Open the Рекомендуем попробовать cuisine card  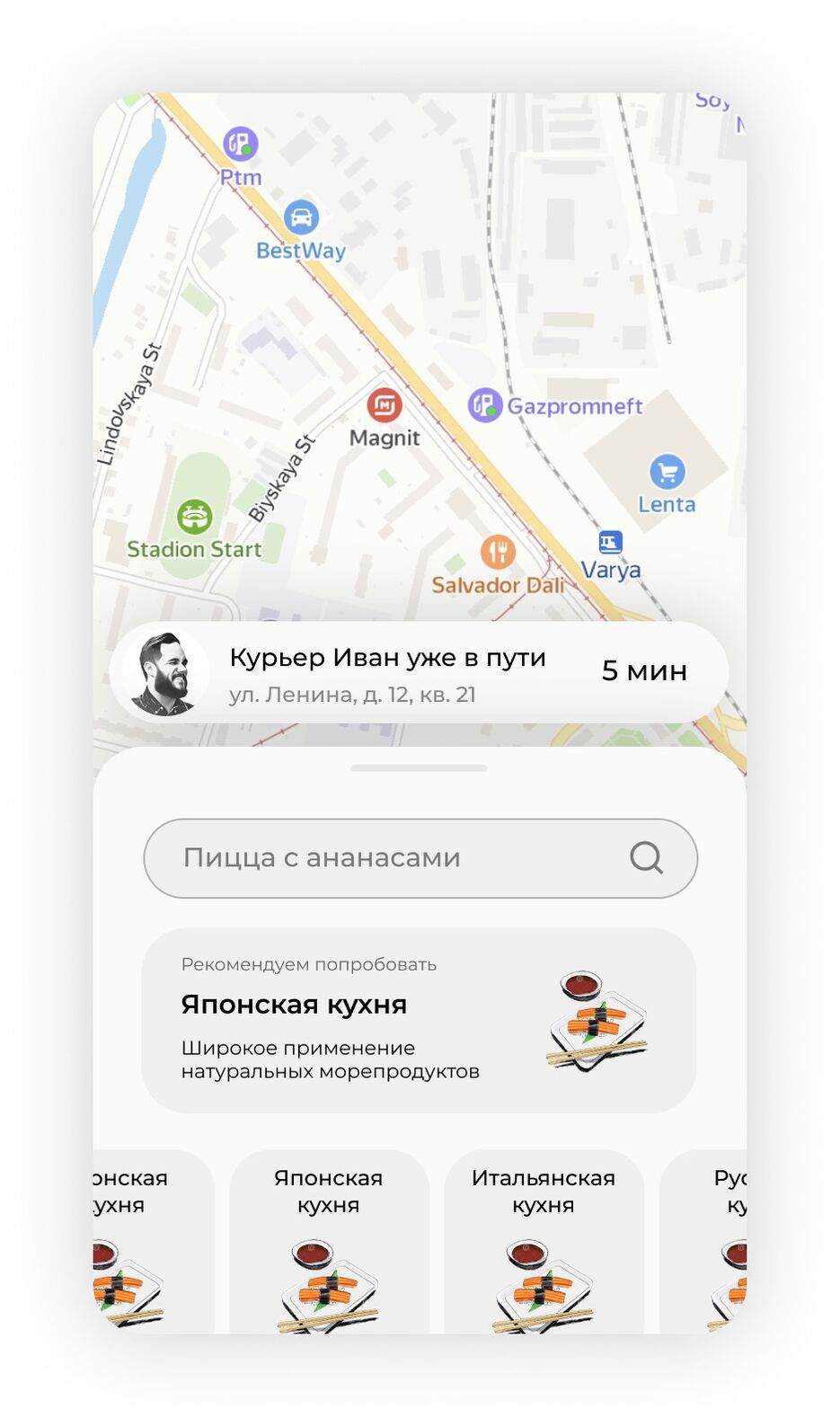tap(419, 1020)
